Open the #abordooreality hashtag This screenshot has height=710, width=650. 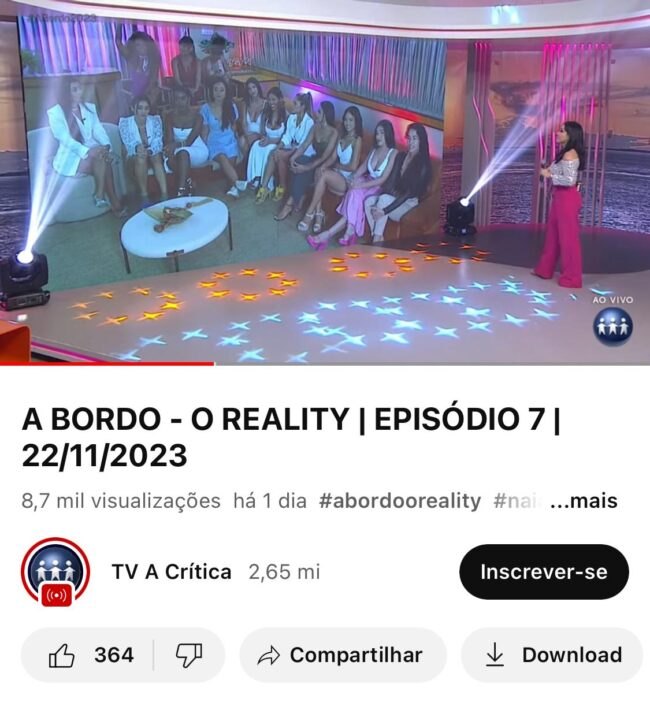(x=399, y=501)
